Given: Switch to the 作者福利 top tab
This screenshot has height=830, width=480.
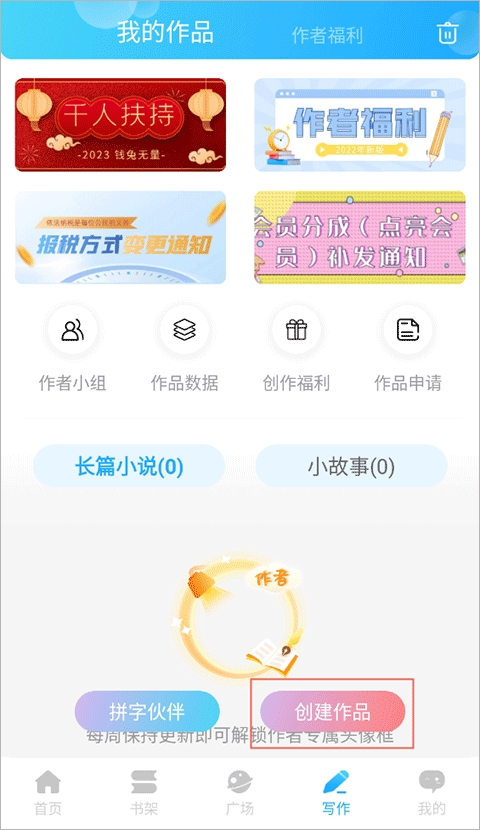Looking at the screenshot, I should click(x=327, y=35).
